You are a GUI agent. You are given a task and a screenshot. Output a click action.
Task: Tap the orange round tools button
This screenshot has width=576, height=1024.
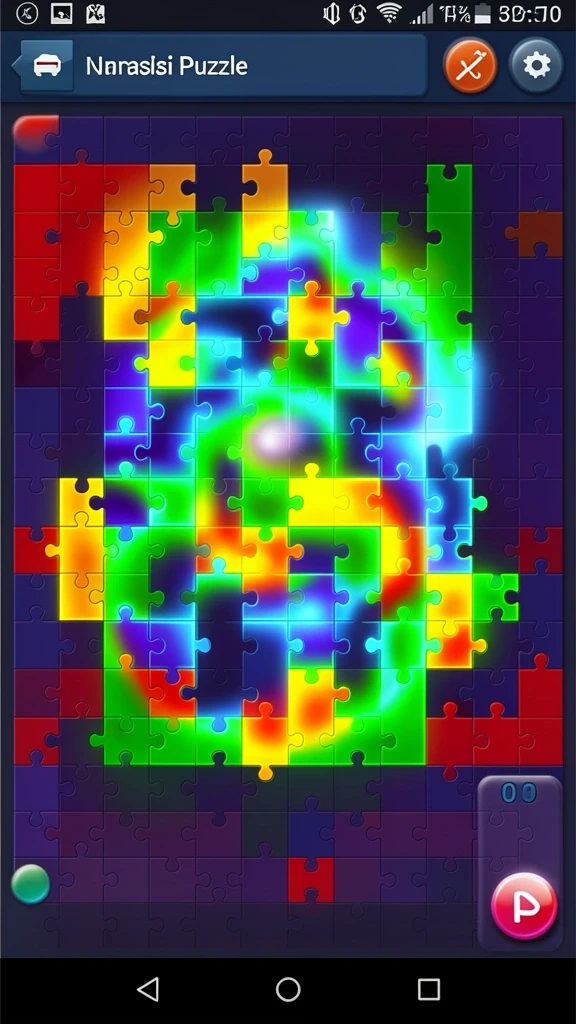pos(470,65)
